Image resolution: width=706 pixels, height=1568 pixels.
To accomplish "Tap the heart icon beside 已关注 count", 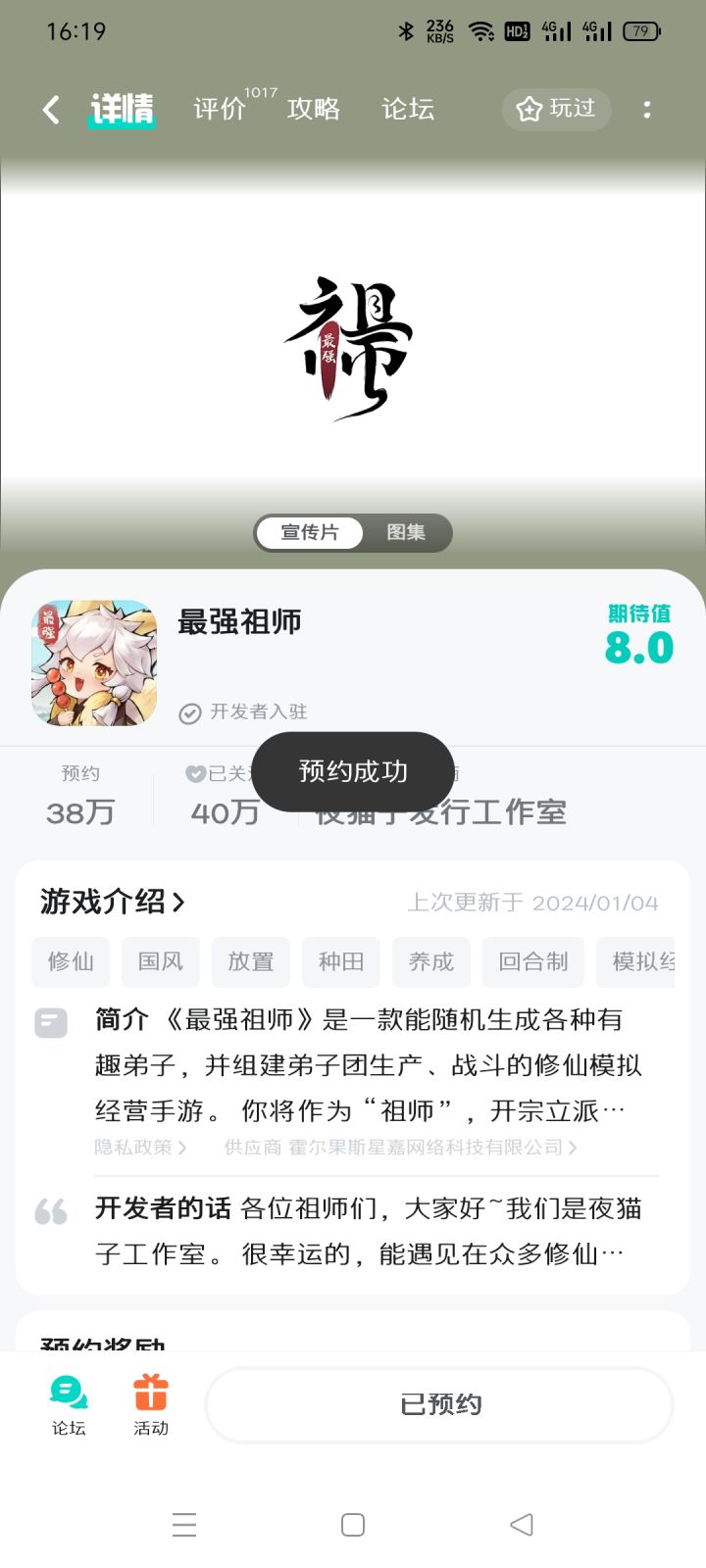I will tap(196, 773).
